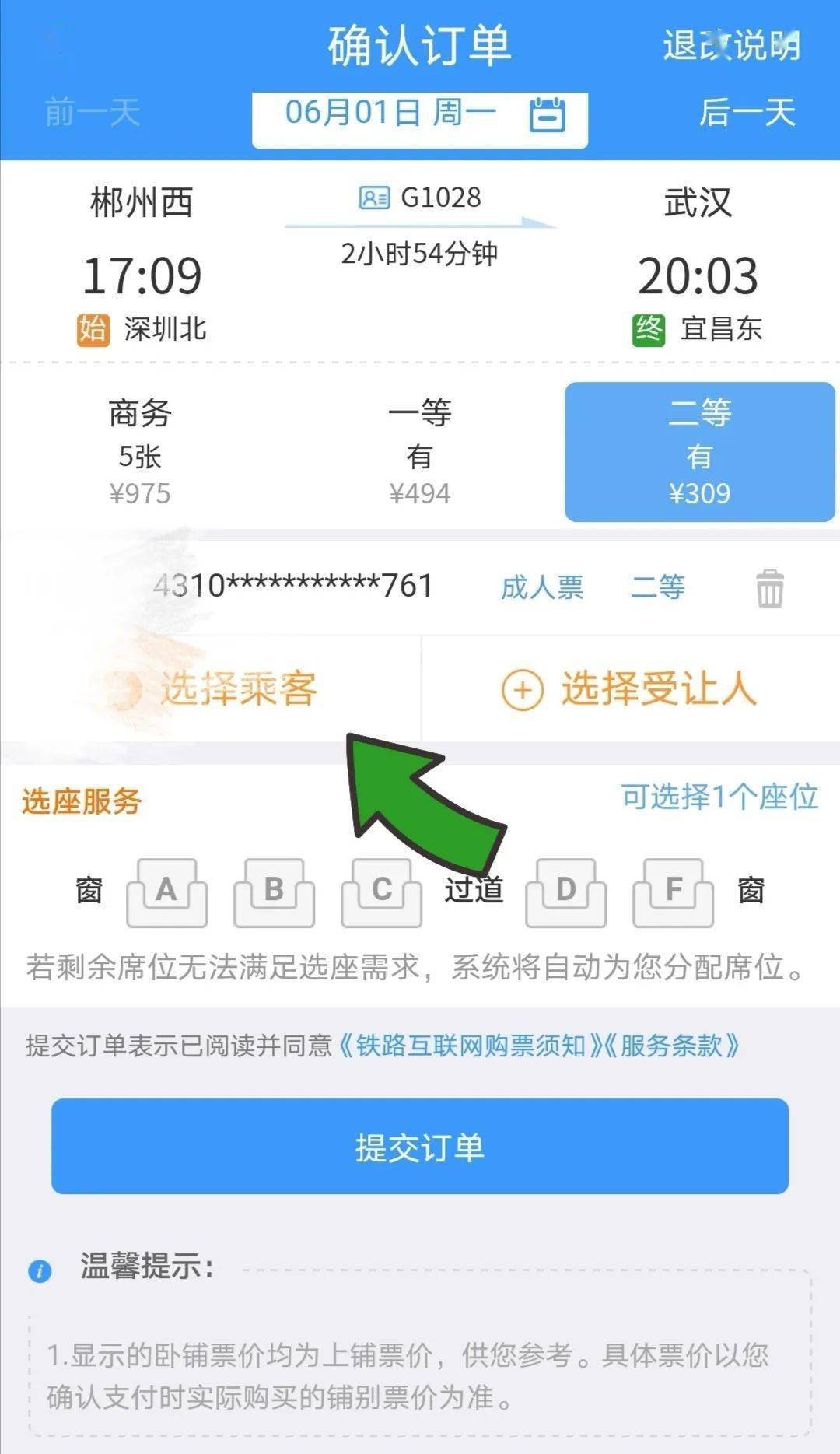
Task: Tap 选择受让人 to choose transferee
Action: point(630,689)
